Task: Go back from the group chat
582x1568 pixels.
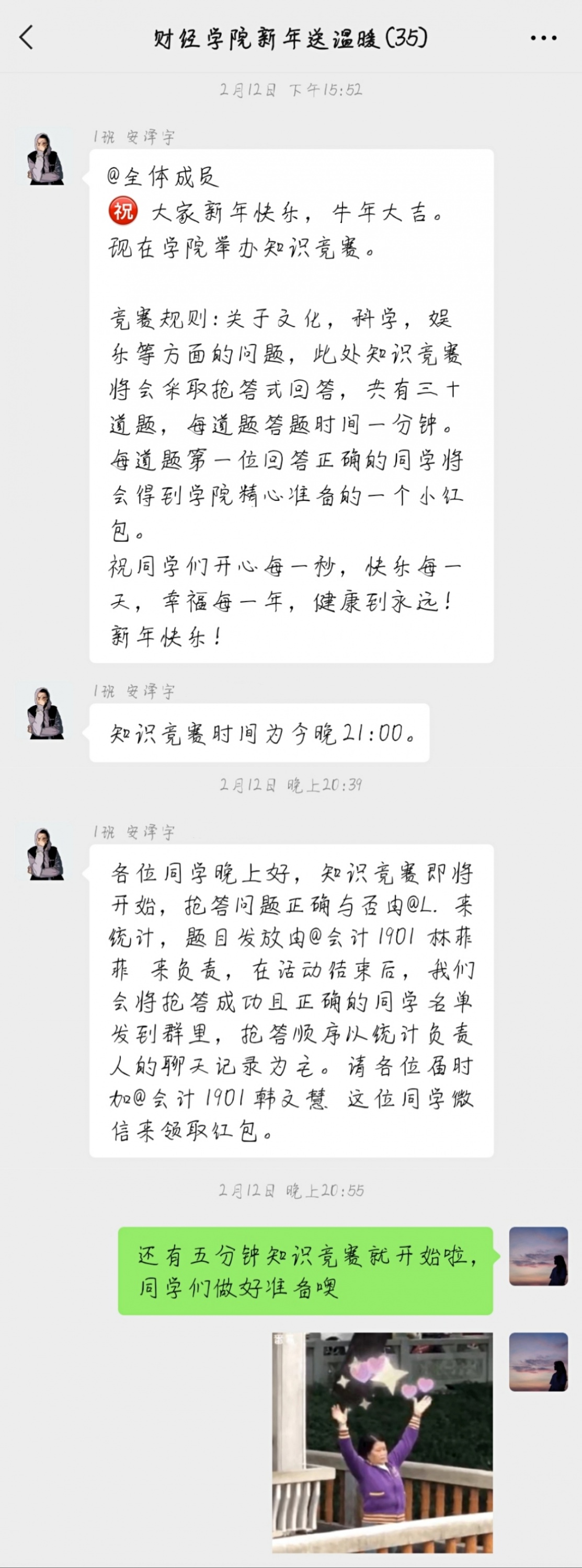Action: [27, 38]
